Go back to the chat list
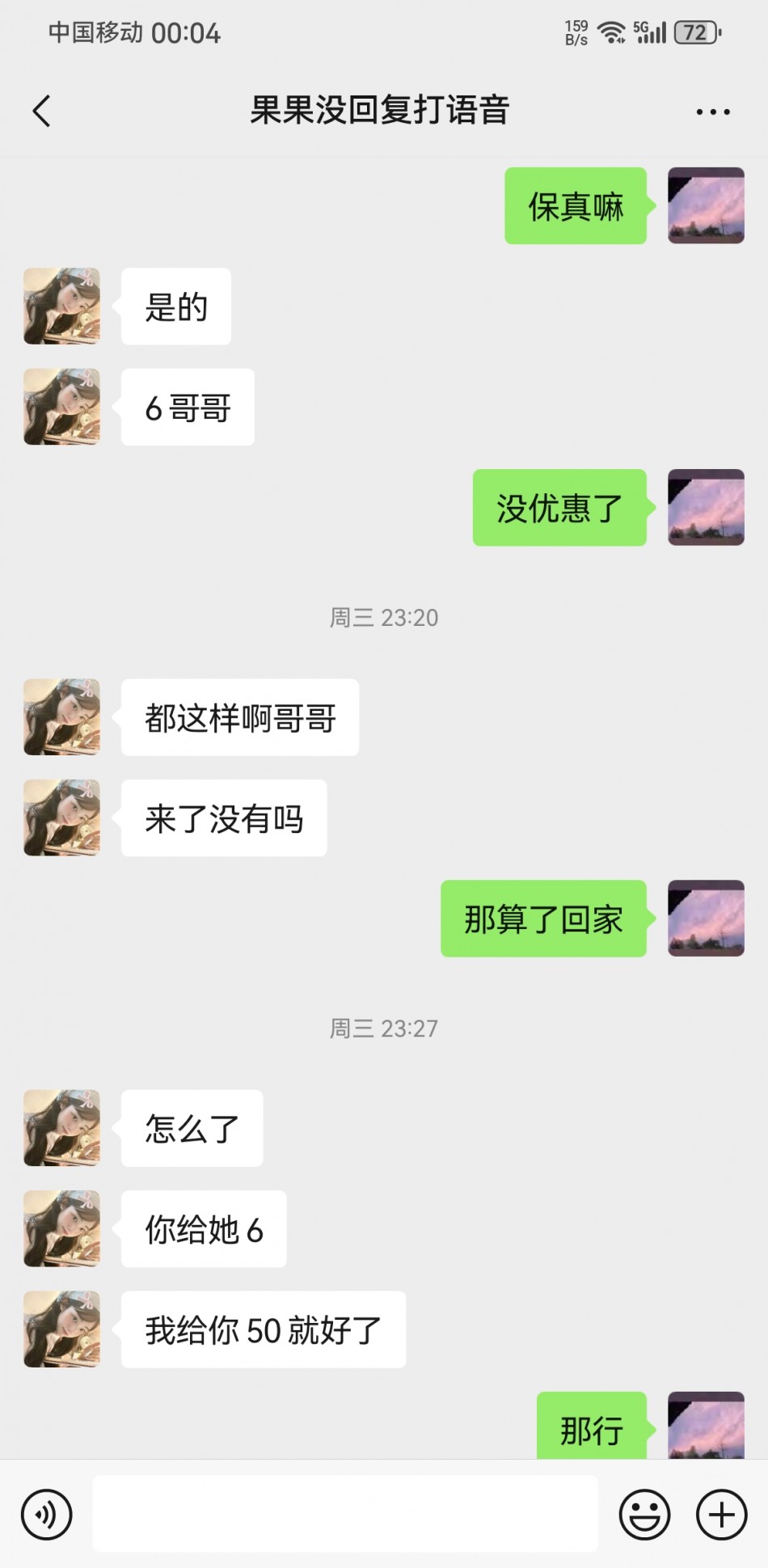Image resolution: width=768 pixels, height=1568 pixels. click(42, 111)
